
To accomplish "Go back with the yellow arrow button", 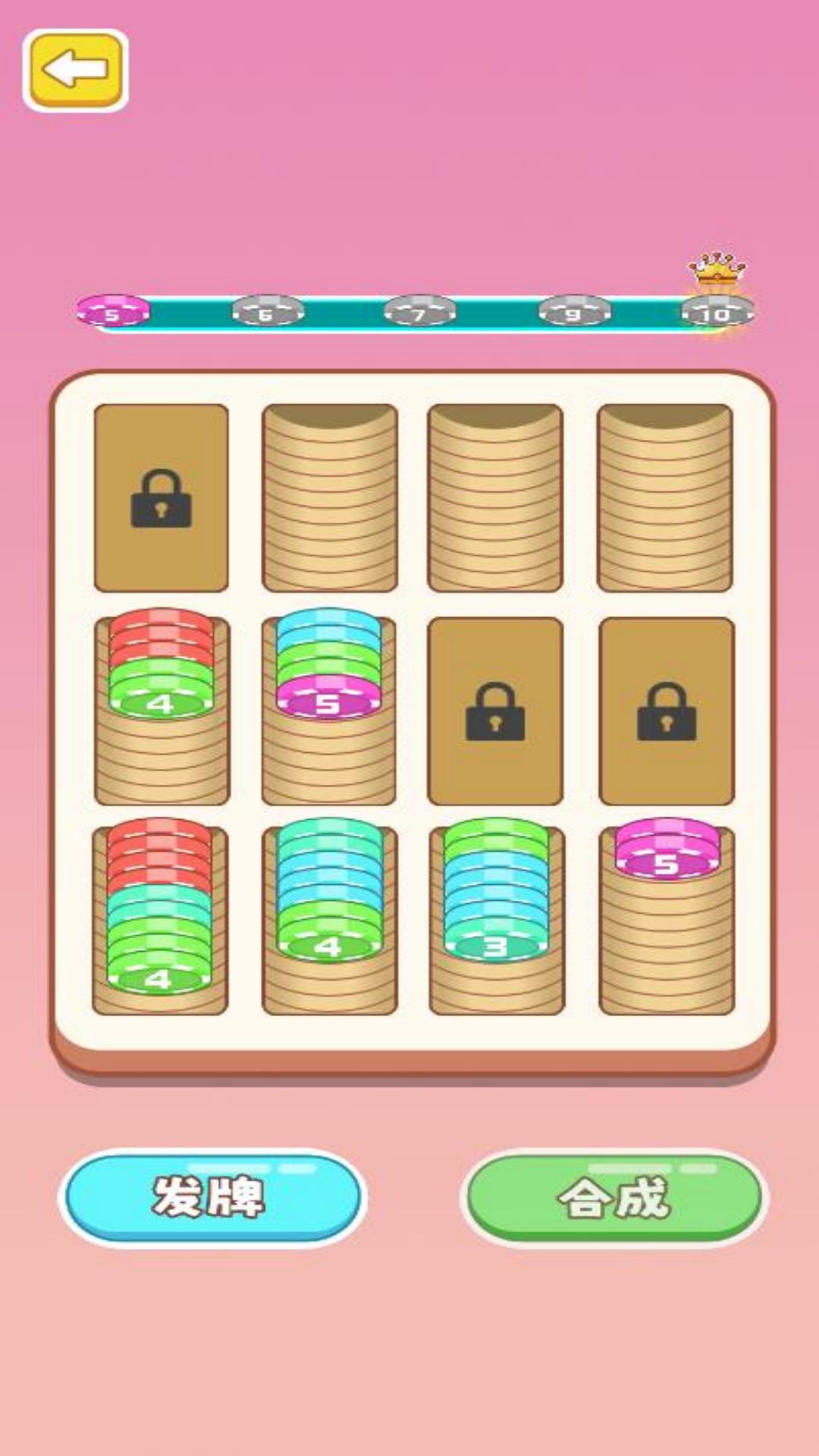I will click(x=75, y=71).
